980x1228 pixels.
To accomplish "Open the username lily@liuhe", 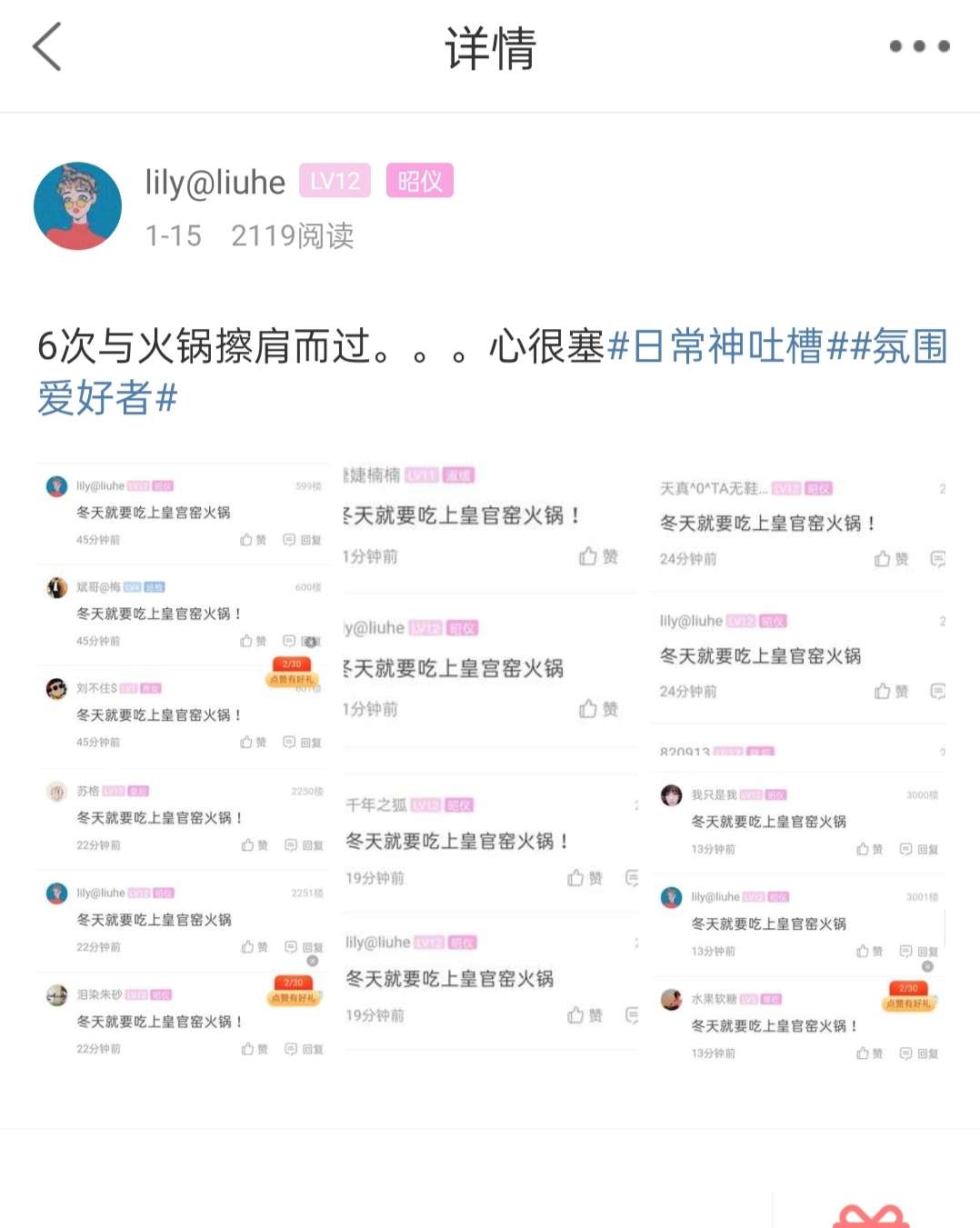I will pos(215,183).
